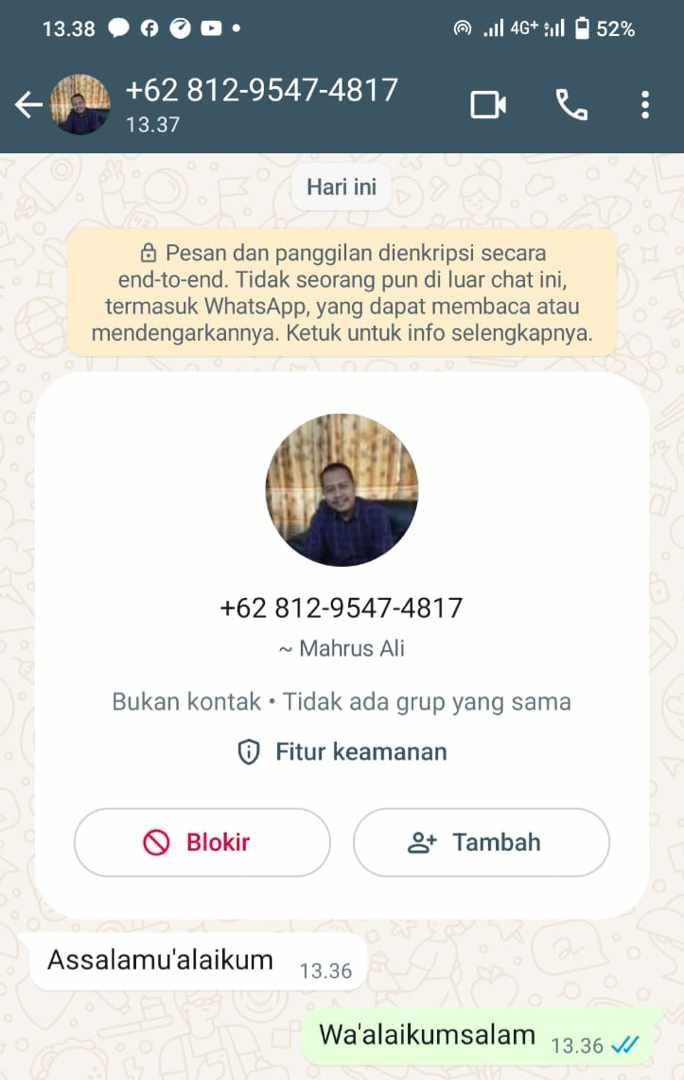View the large profile photo in the card
684x1080 pixels.
point(342,490)
